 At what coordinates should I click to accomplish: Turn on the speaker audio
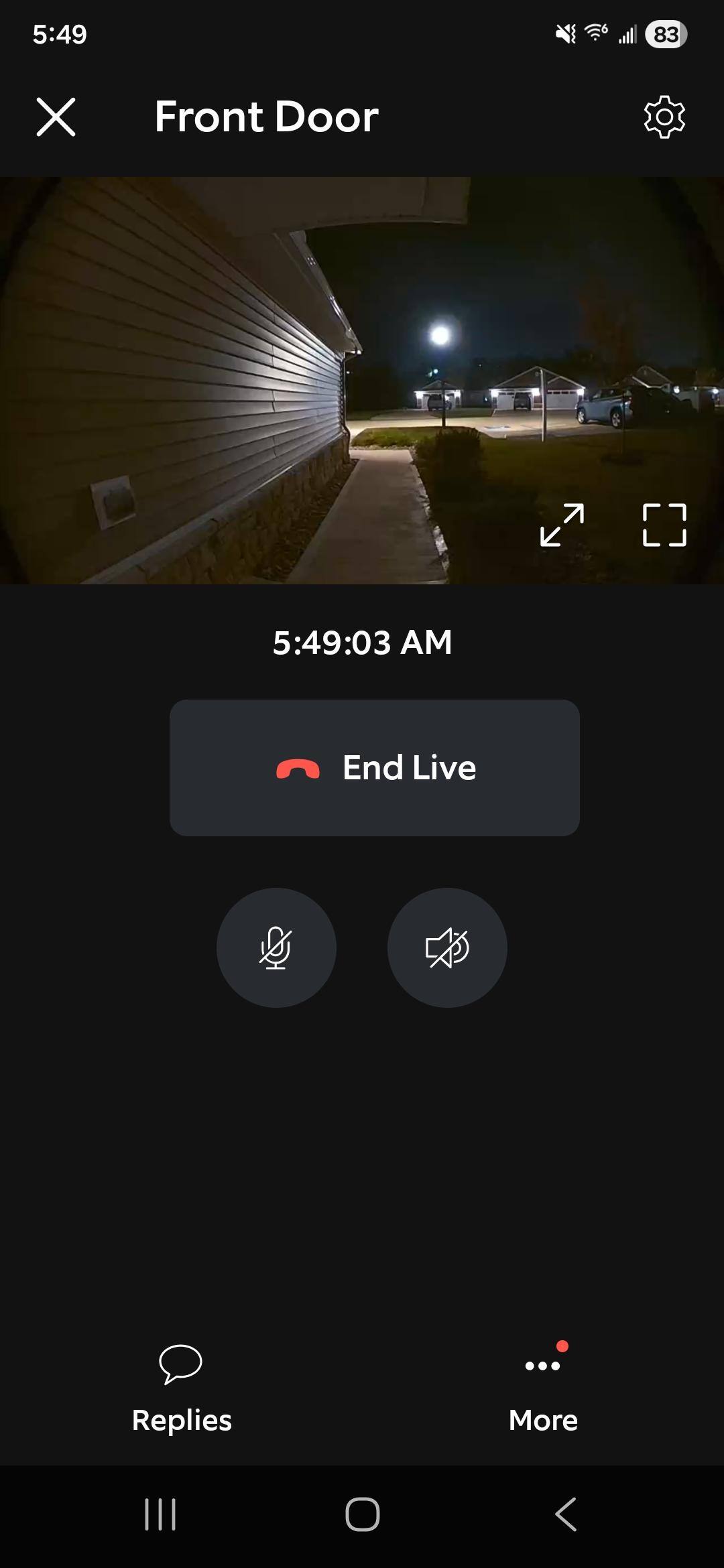tap(447, 948)
